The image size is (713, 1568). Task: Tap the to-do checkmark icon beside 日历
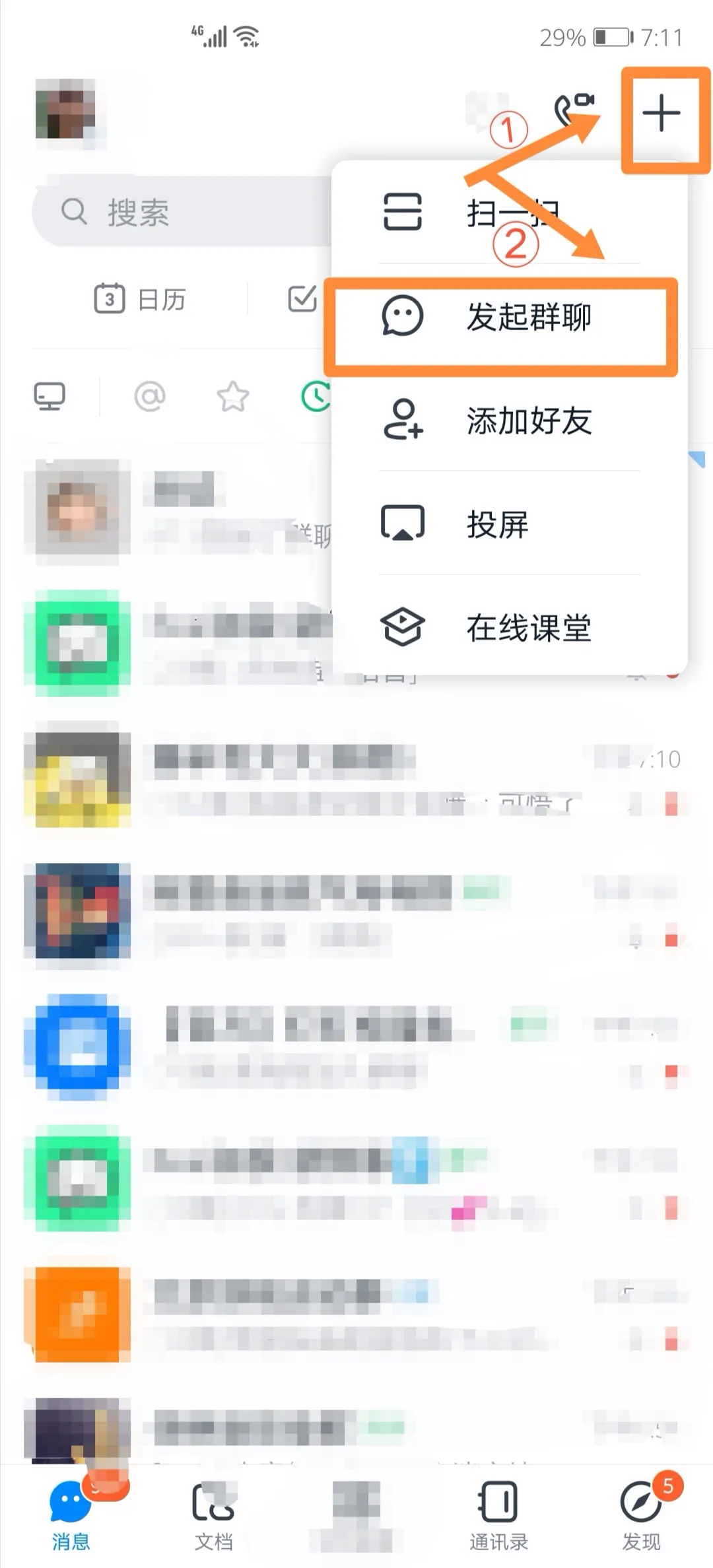[x=302, y=297]
